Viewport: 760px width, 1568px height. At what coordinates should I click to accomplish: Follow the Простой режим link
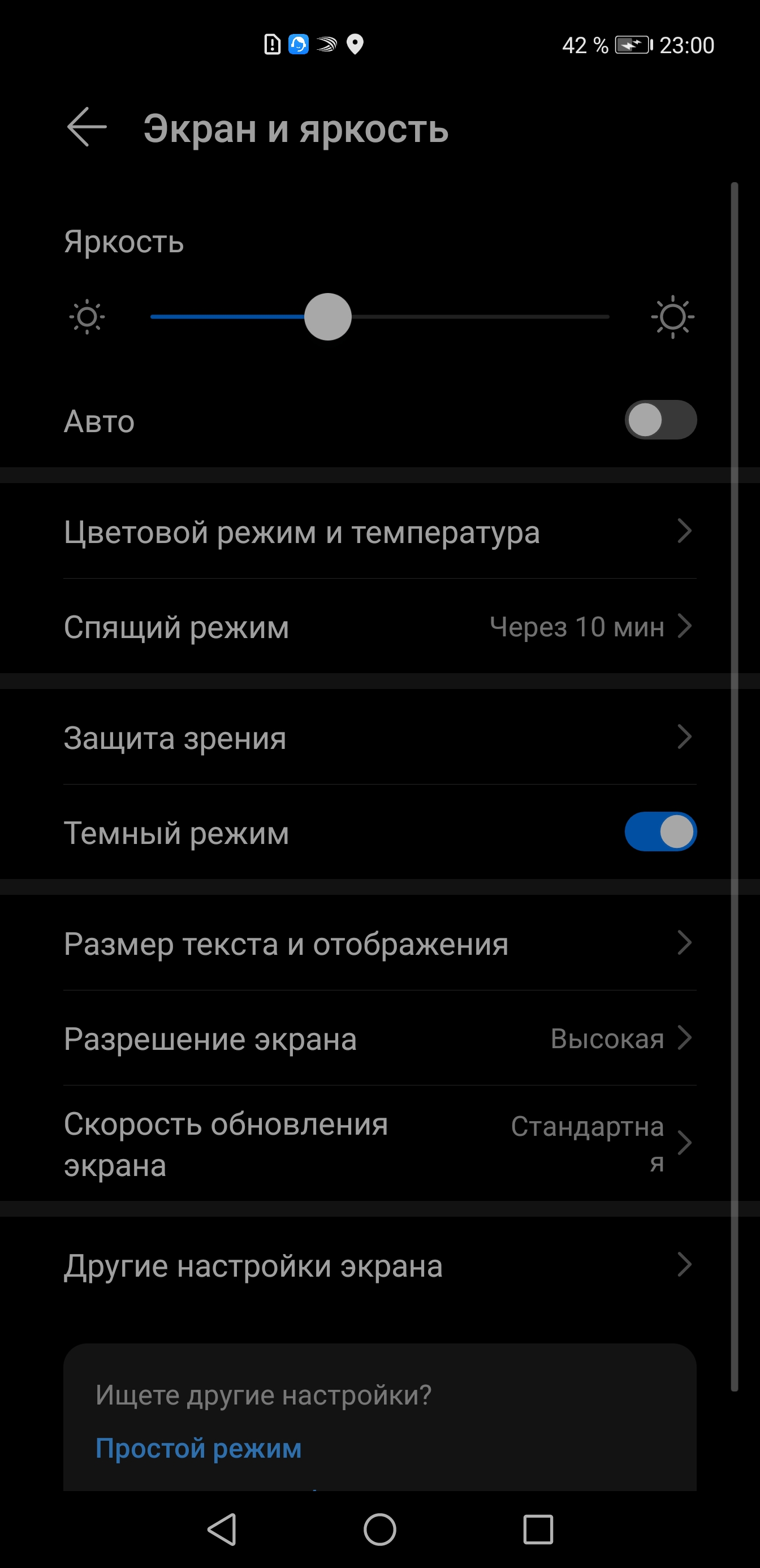tap(198, 1448)
